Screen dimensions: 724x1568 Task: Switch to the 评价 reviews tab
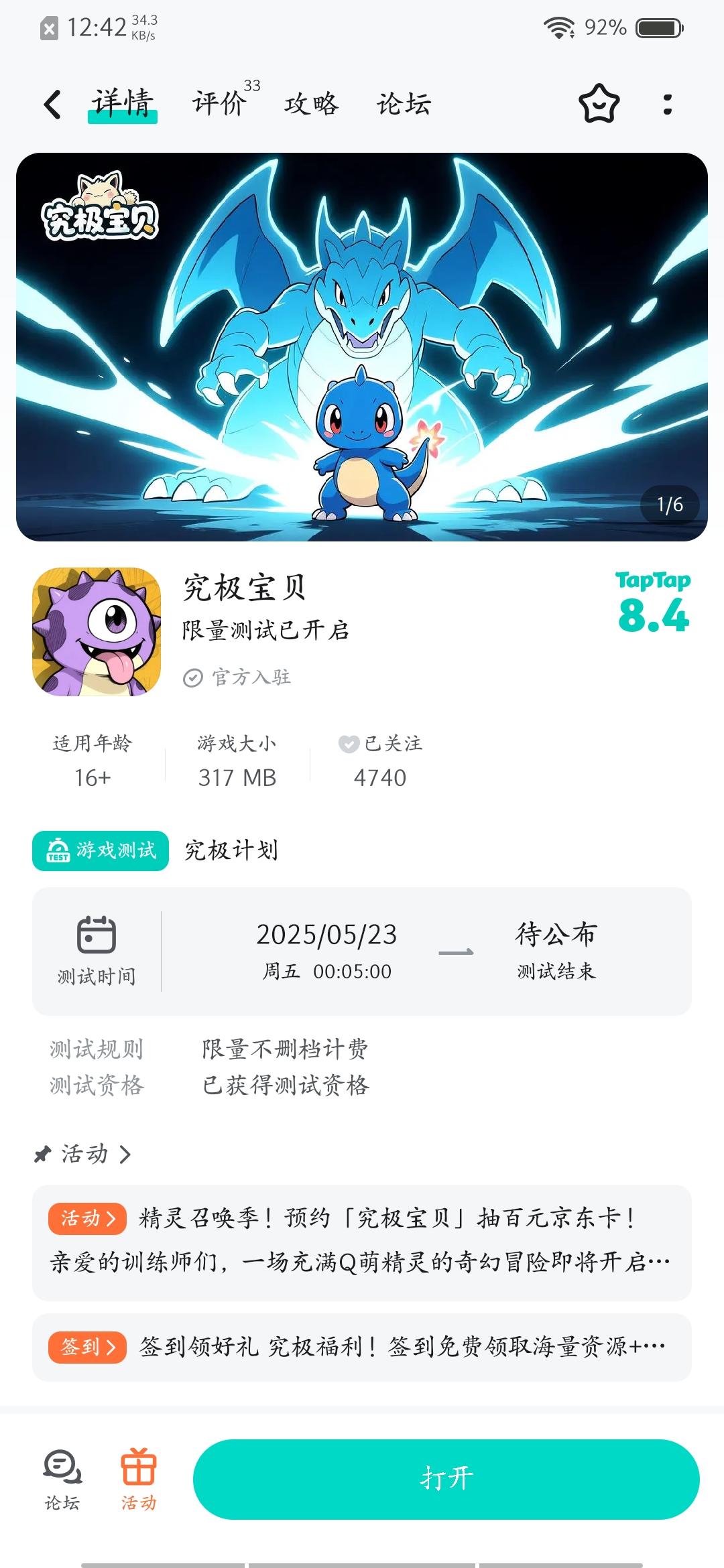[x=219, y=104]
